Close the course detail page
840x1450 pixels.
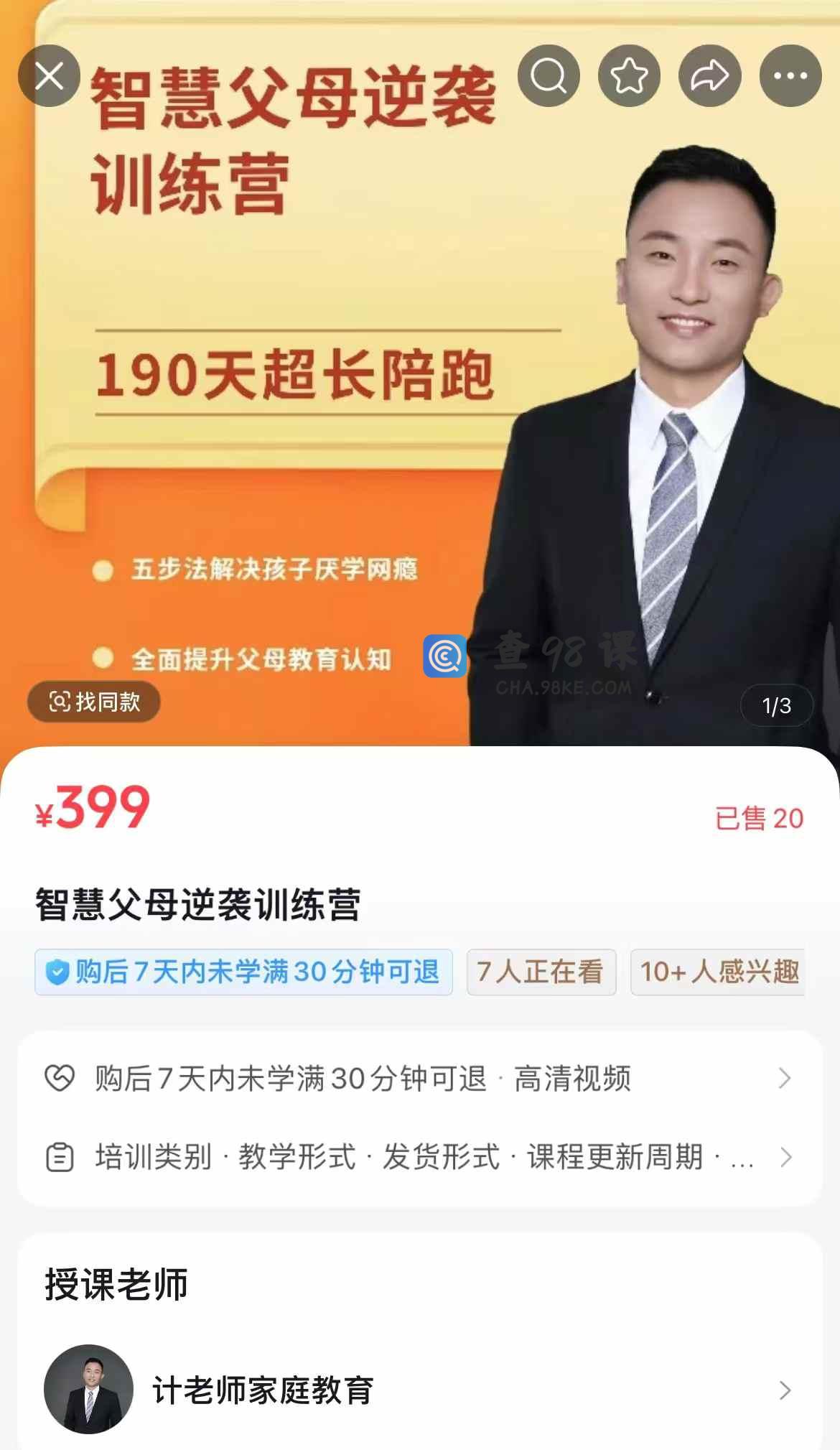click(49, 75)
